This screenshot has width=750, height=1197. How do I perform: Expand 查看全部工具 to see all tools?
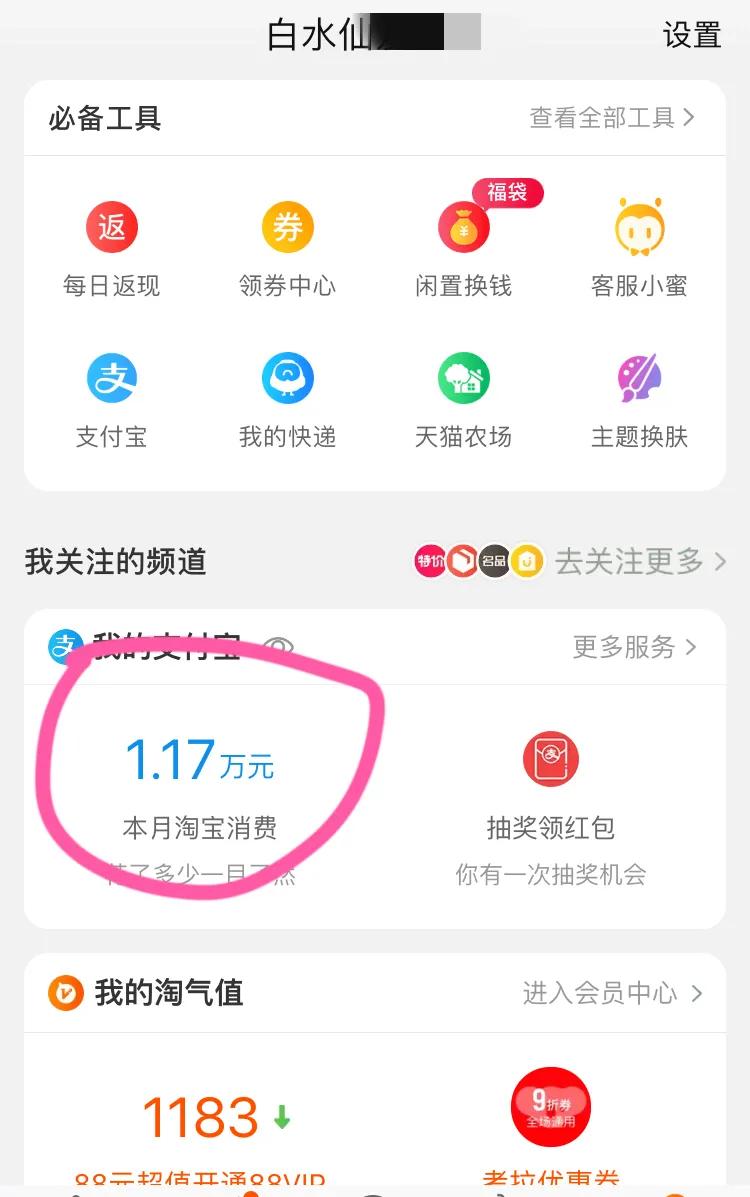612,117
